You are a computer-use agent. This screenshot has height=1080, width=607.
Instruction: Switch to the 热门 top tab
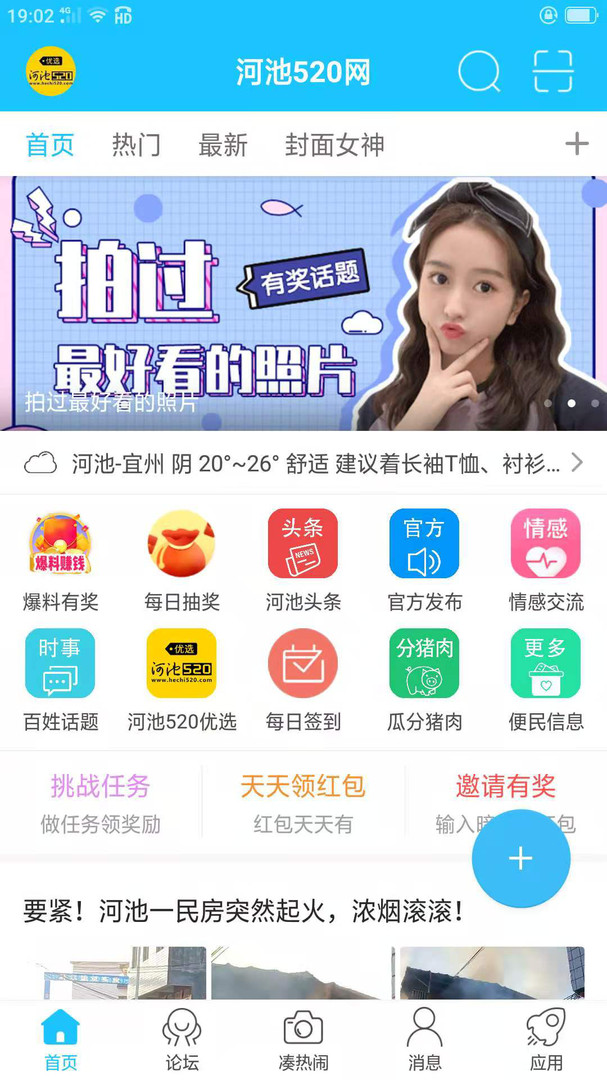[136, 145]
